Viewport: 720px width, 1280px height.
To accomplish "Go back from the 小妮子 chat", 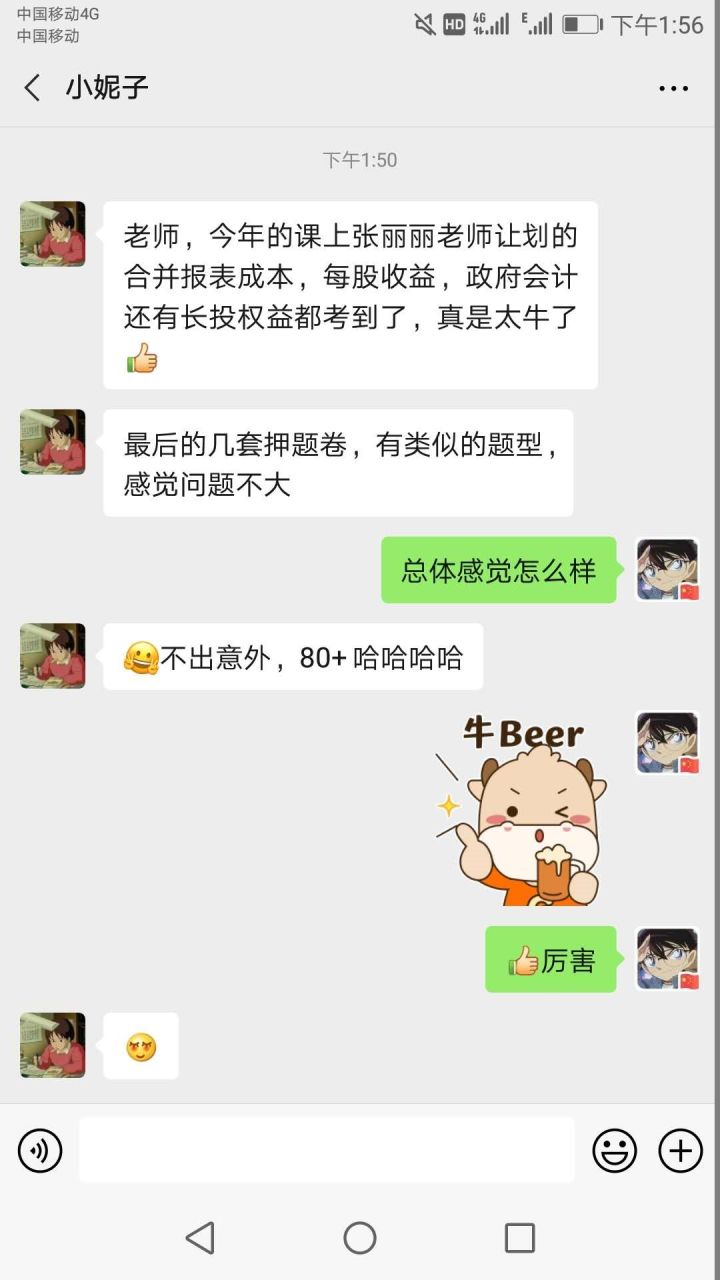I will (32, 88).
